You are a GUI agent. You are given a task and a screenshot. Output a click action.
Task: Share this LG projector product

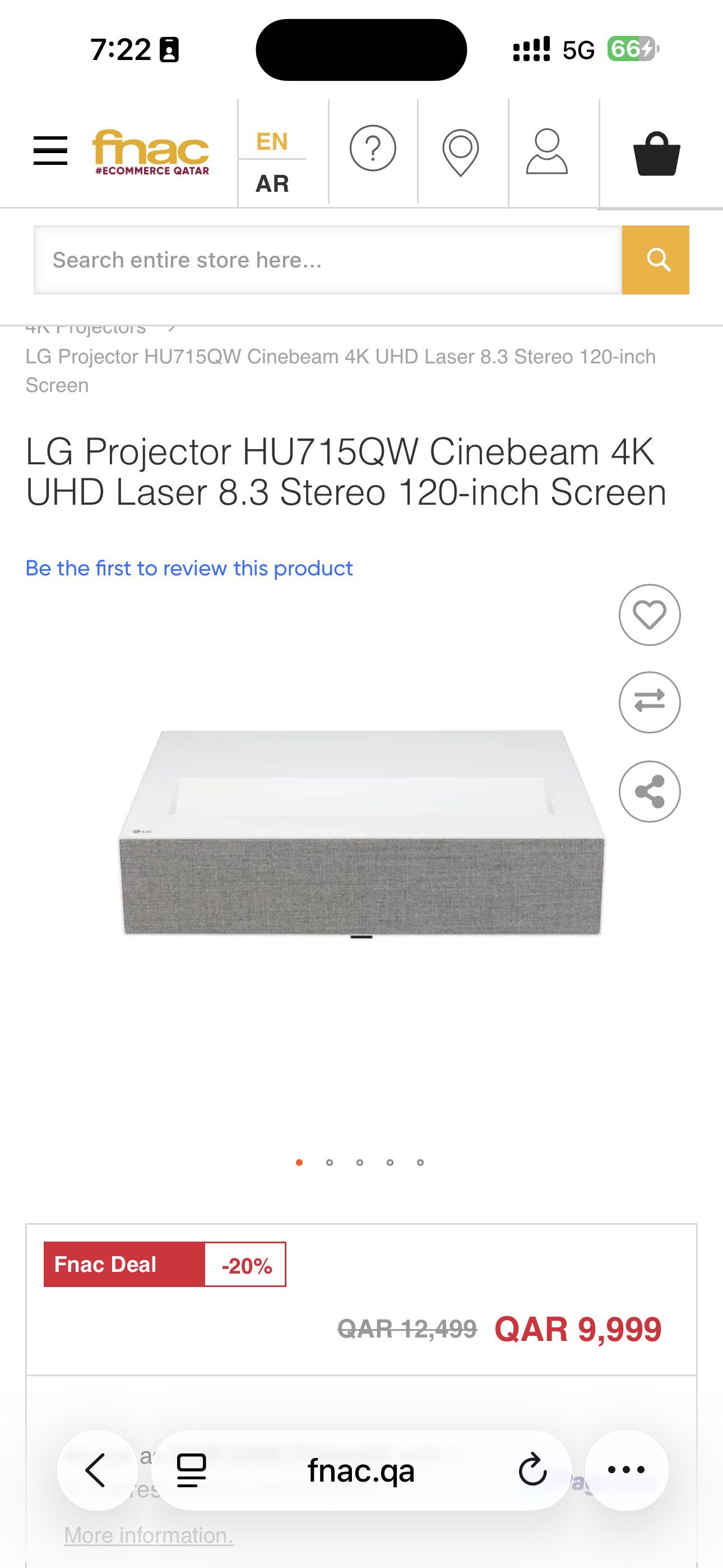650,791
